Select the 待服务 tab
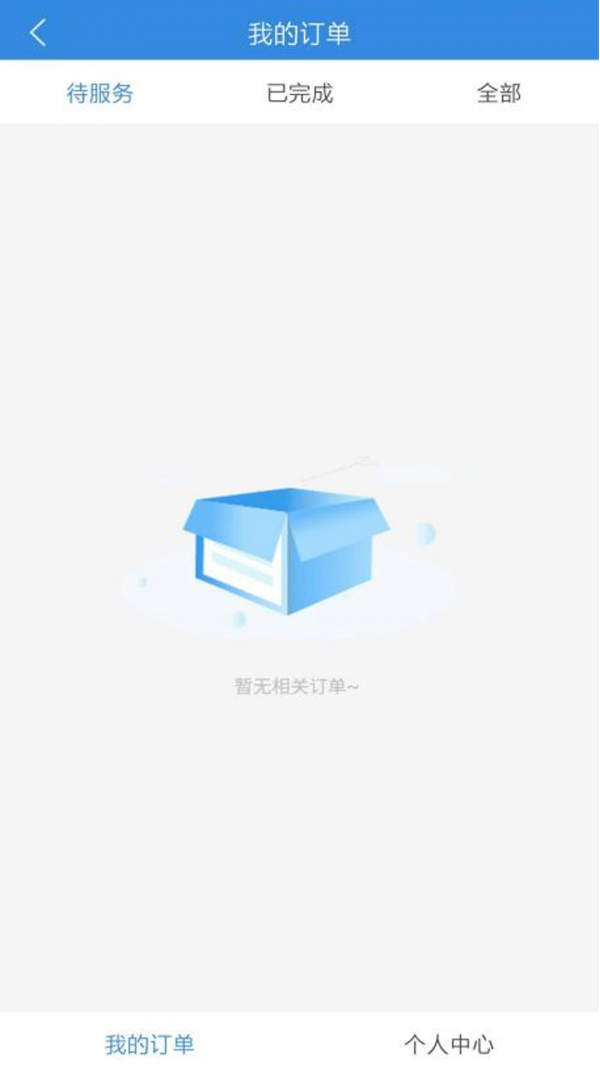This screenshot has width=600, height=1067. [x=100, y=94]
